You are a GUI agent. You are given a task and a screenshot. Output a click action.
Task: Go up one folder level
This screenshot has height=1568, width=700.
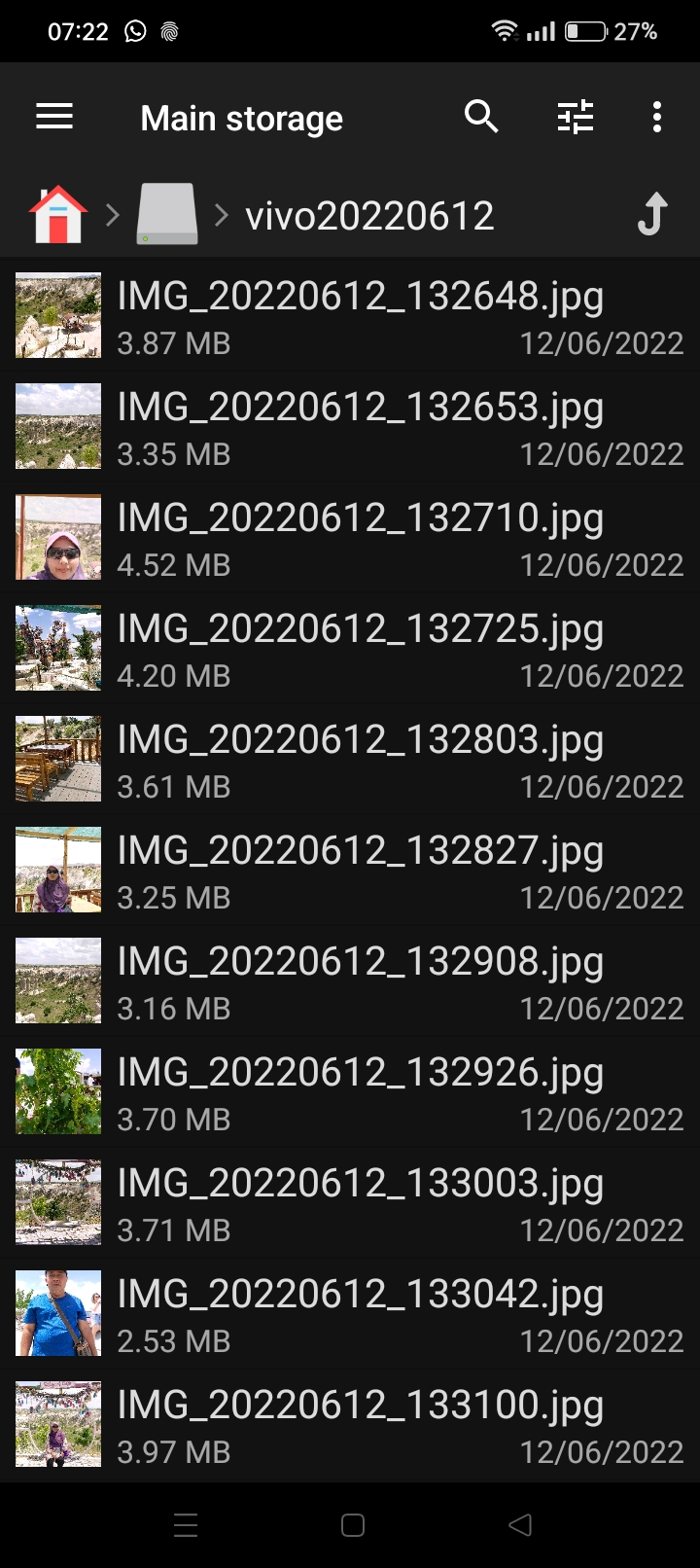pos(653,214)
